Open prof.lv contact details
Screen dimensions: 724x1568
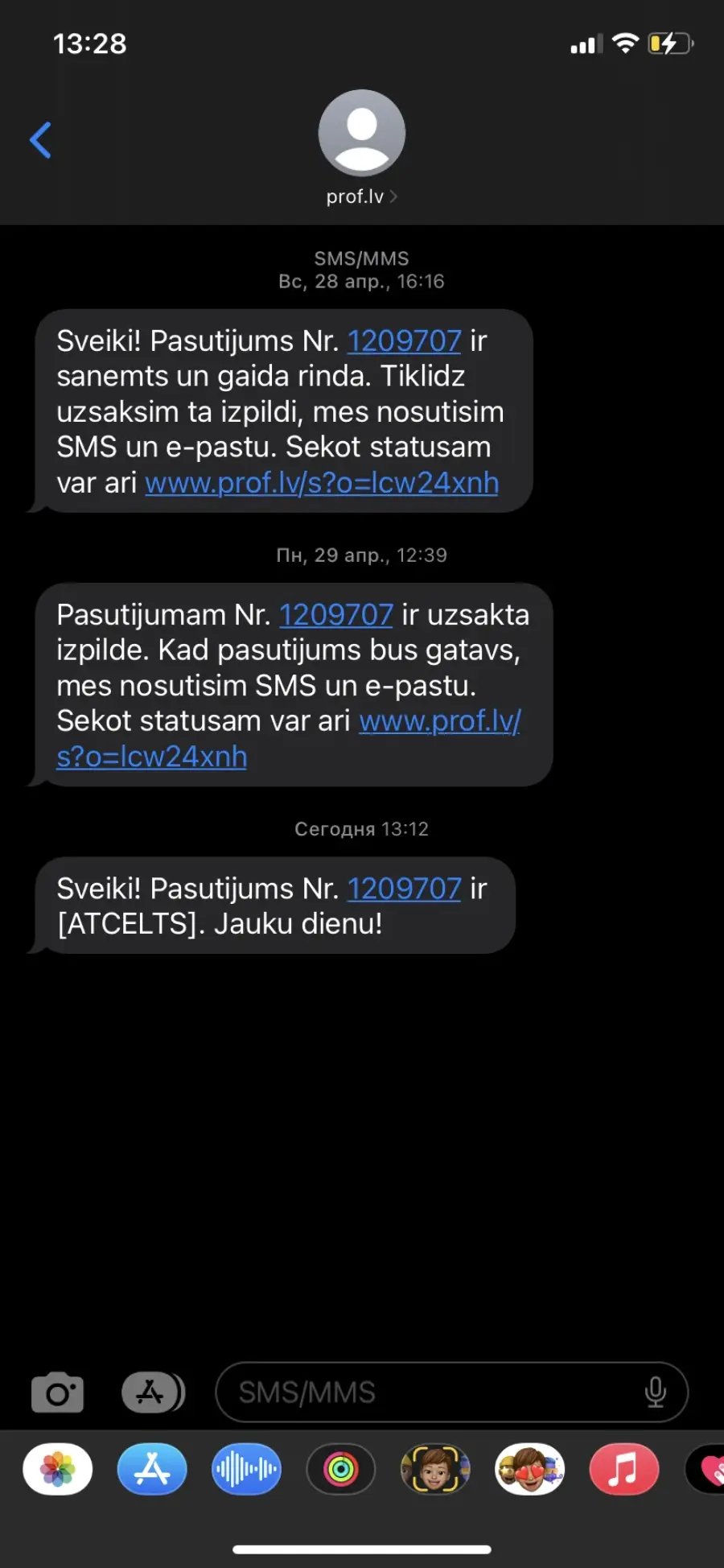click(361, 149)
